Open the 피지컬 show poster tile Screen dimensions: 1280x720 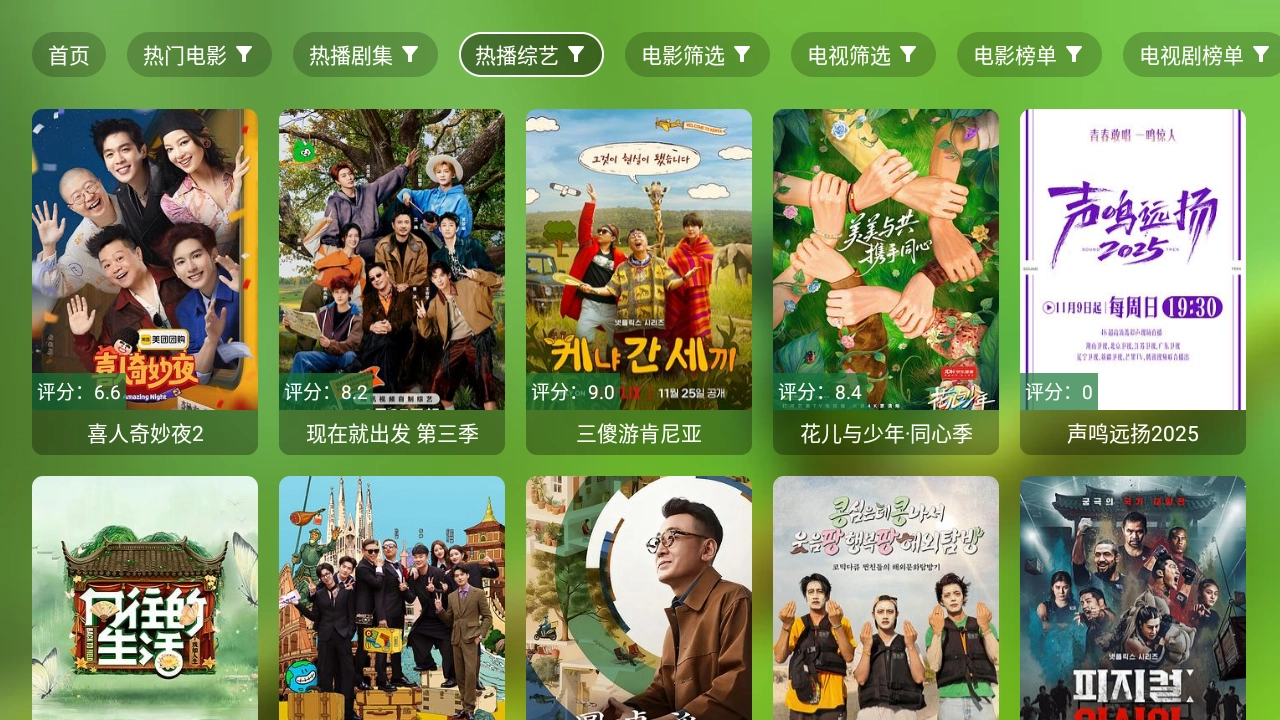(x=1133, y=600)
